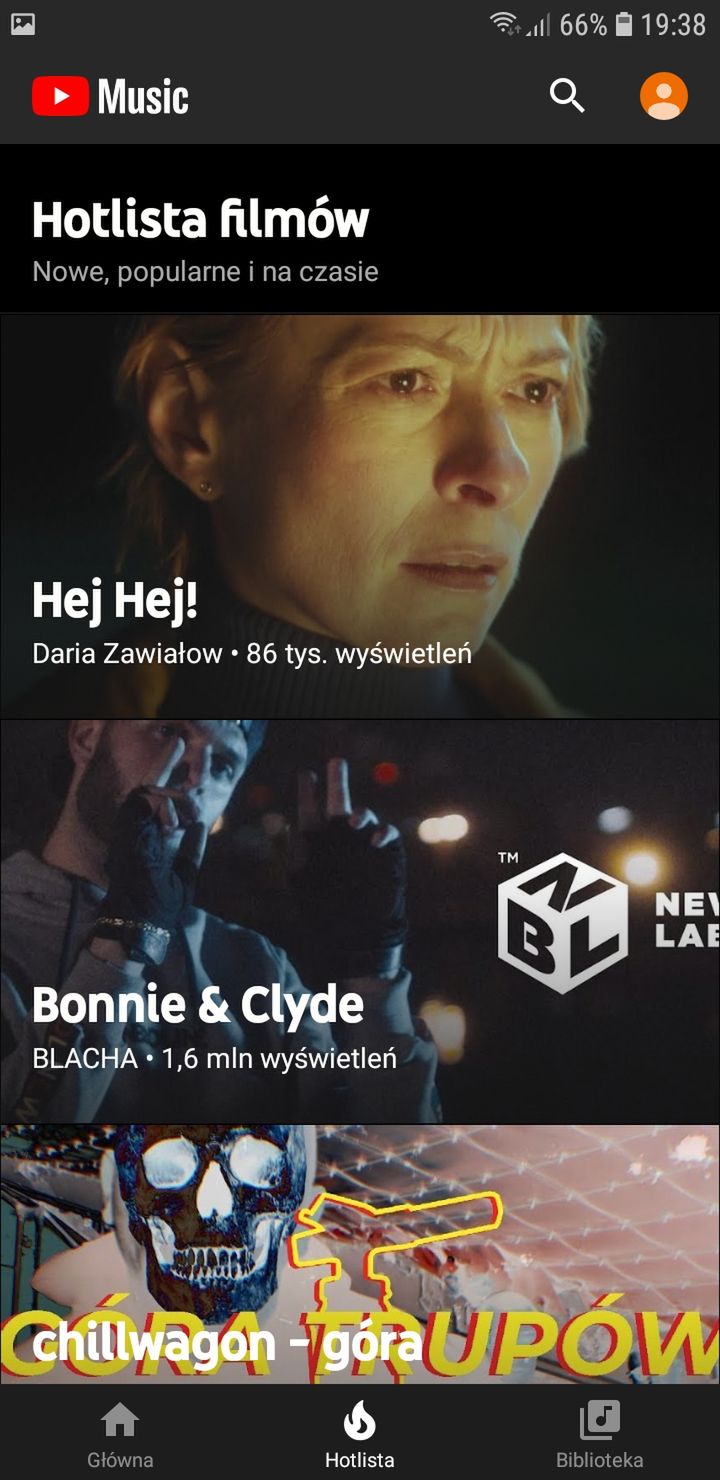Open the Bonnie & Clyde video by BLACHA
Image resolution: width=720 pixels, height=1480 pixels.
click(360, 922)
